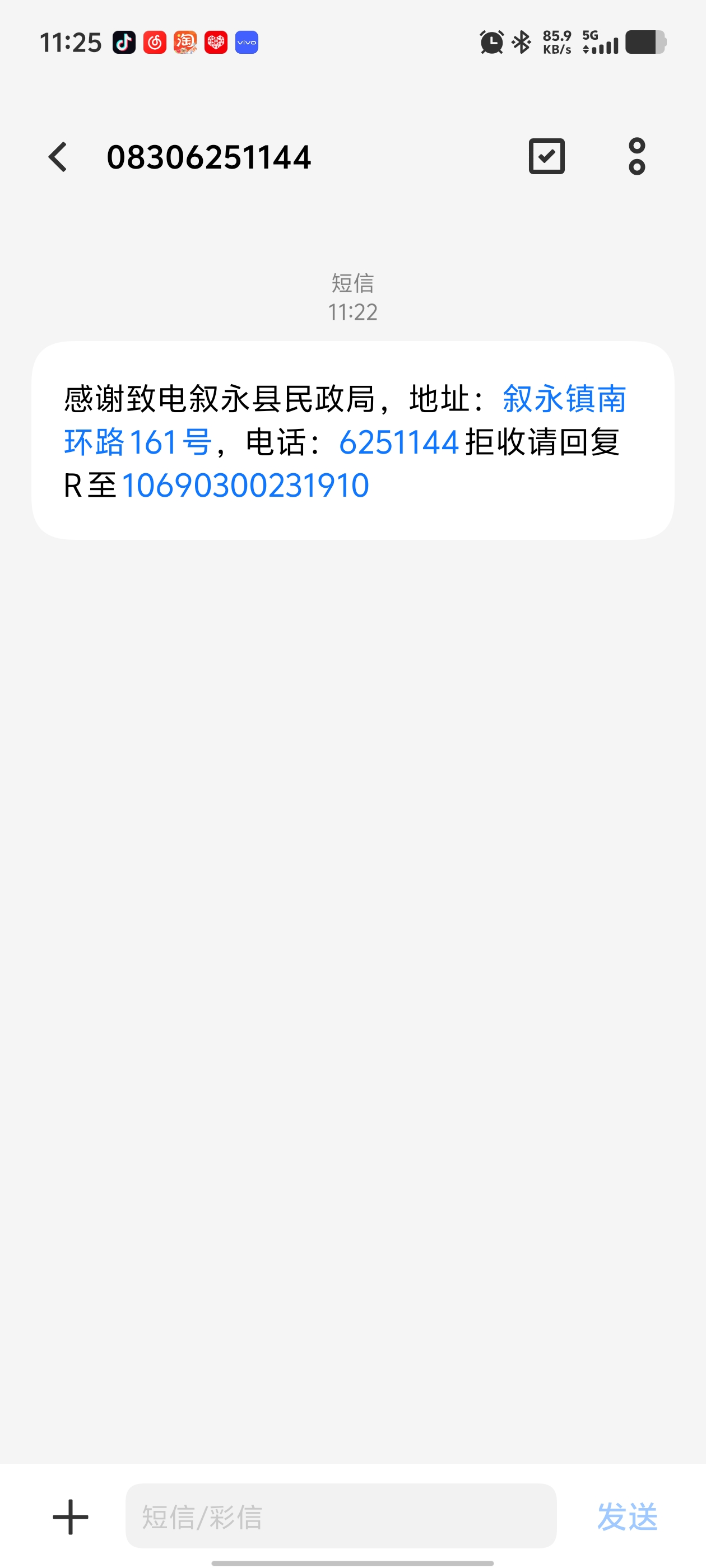Open the address link 叙永镇南环路161号
The image size is (706, 1568).
tap(345, 420)
